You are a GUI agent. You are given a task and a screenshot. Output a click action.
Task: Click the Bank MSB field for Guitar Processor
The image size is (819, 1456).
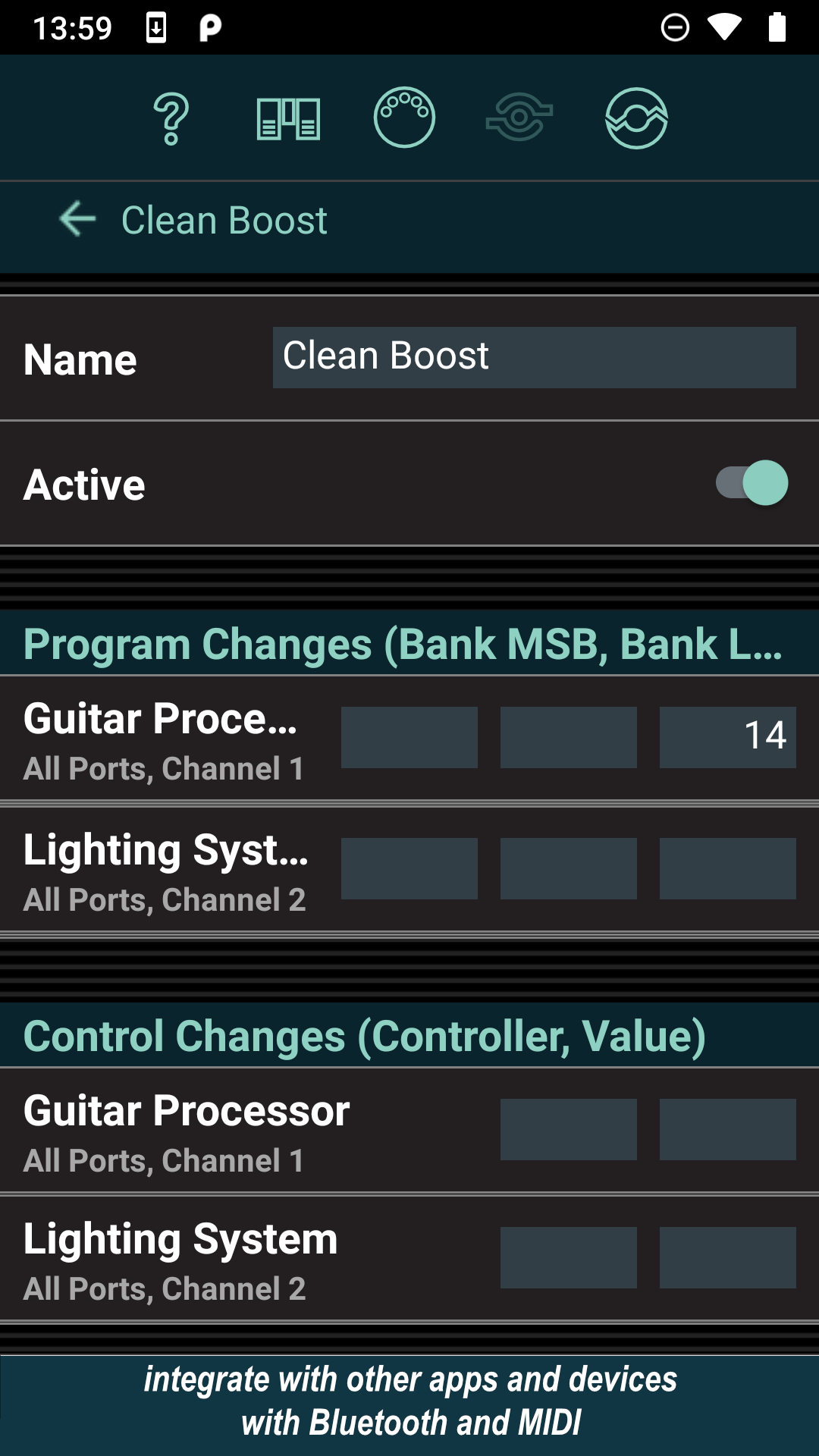[409, 736]
